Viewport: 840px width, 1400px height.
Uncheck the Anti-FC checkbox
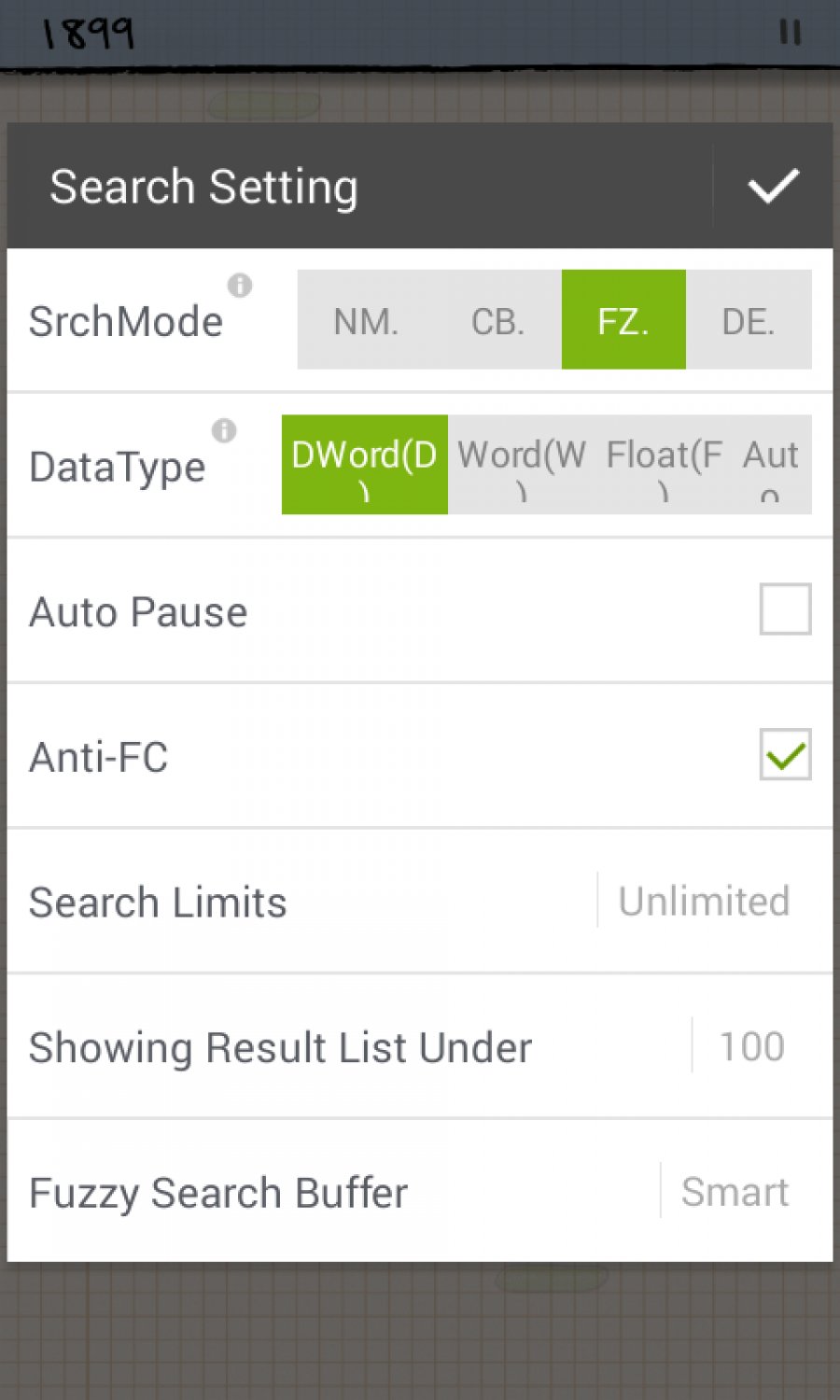tap(785, 754)
